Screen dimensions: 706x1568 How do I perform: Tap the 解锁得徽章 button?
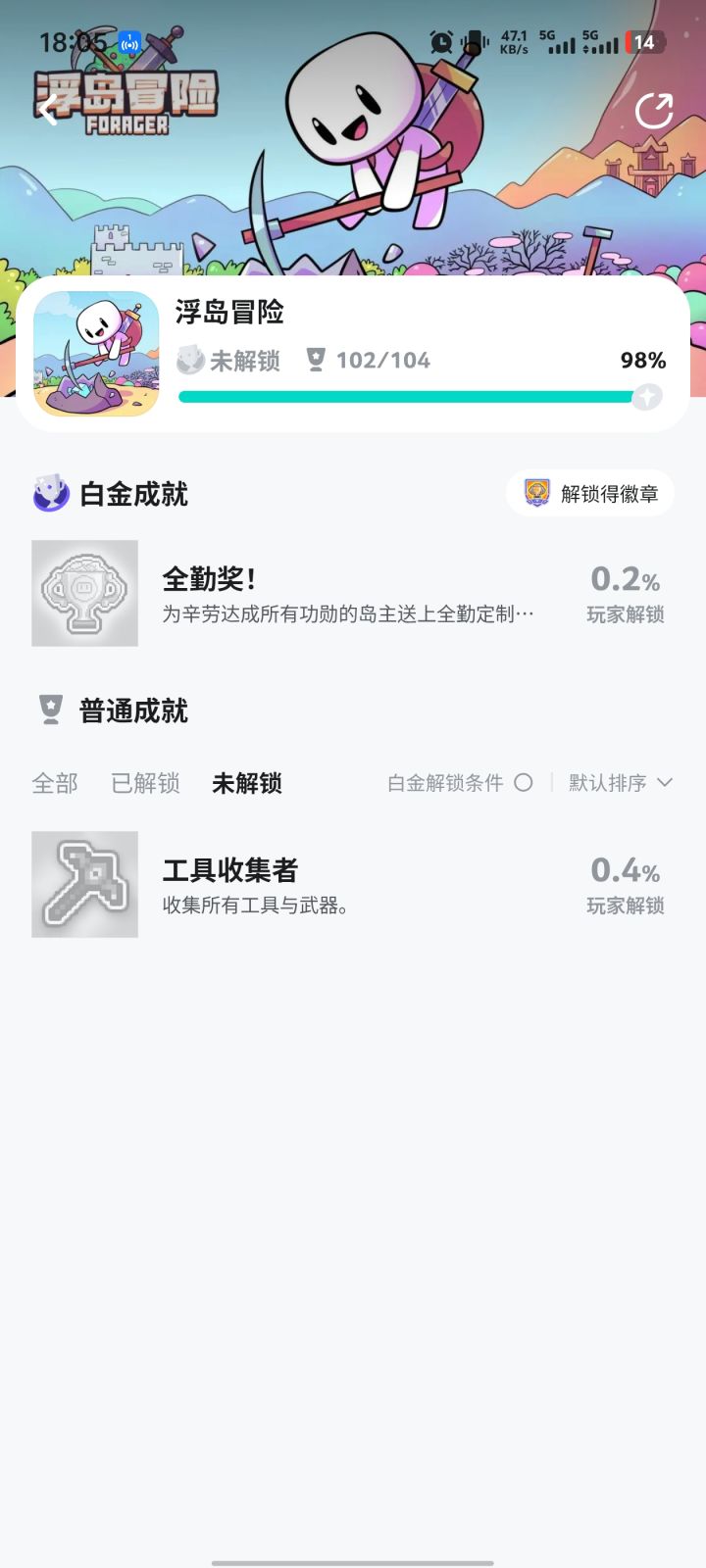click(x=589, y=491)
